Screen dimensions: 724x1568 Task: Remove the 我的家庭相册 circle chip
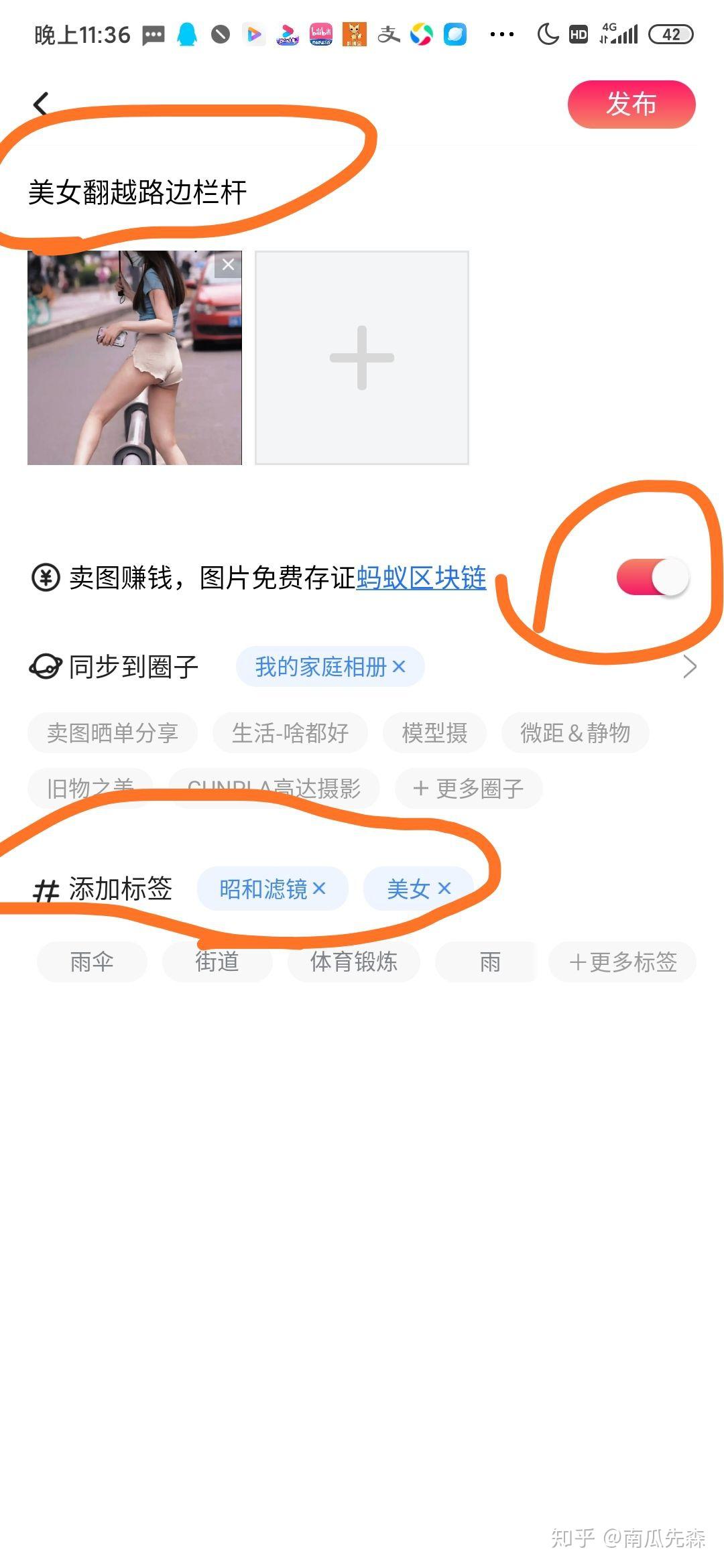[x=399, y=667]
